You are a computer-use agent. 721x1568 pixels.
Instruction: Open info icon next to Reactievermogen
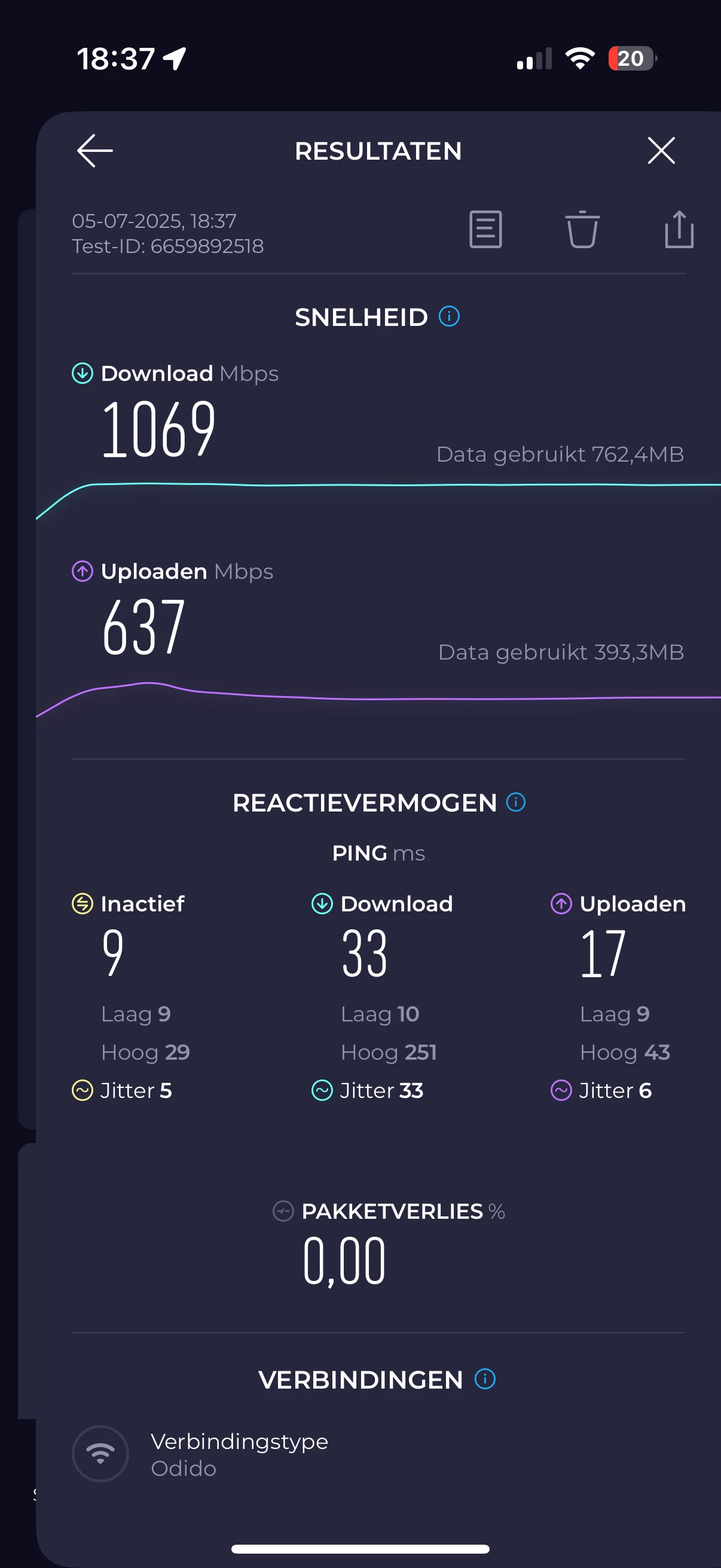516,803
